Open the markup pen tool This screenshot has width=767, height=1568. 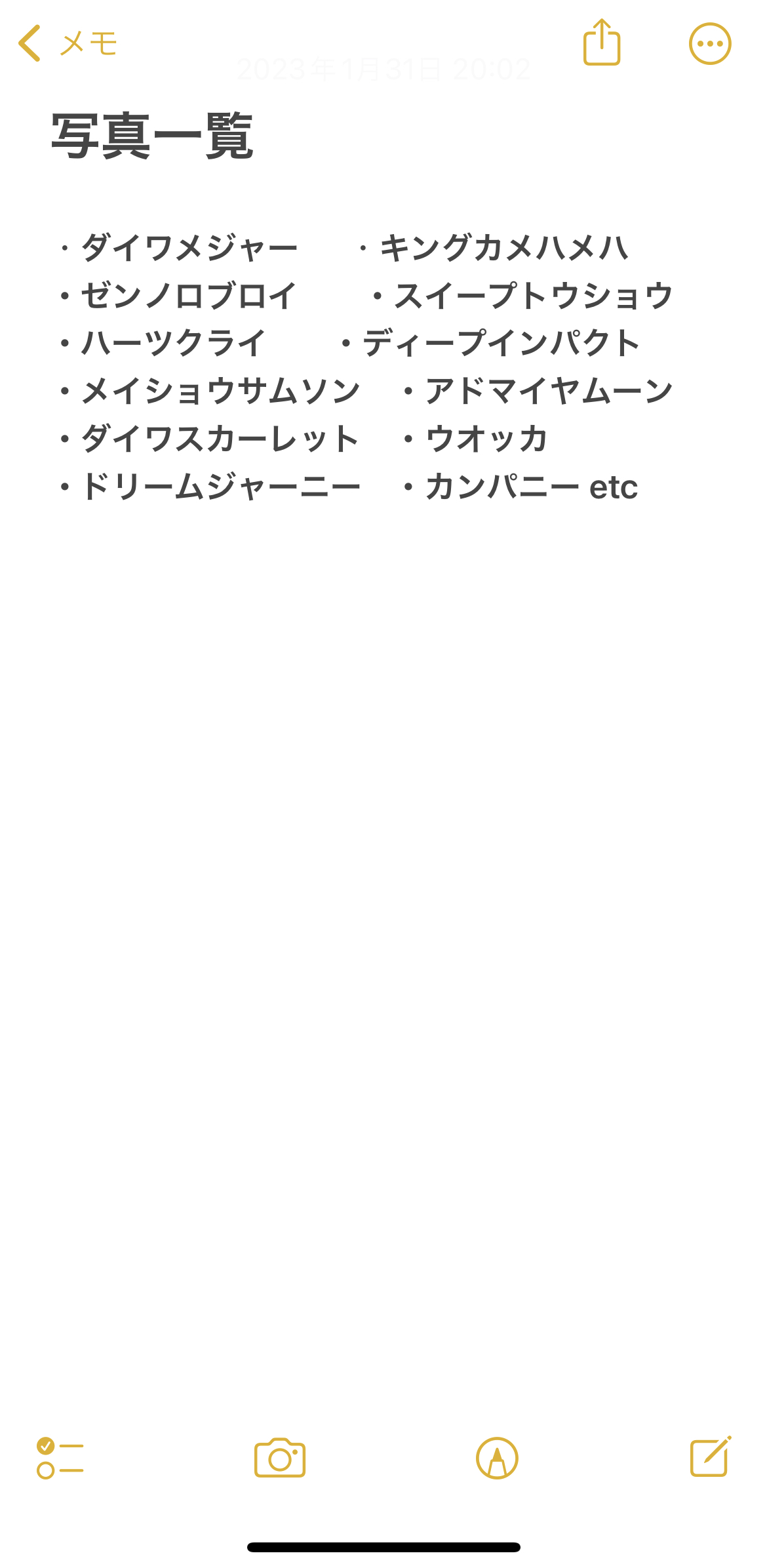497,1458
